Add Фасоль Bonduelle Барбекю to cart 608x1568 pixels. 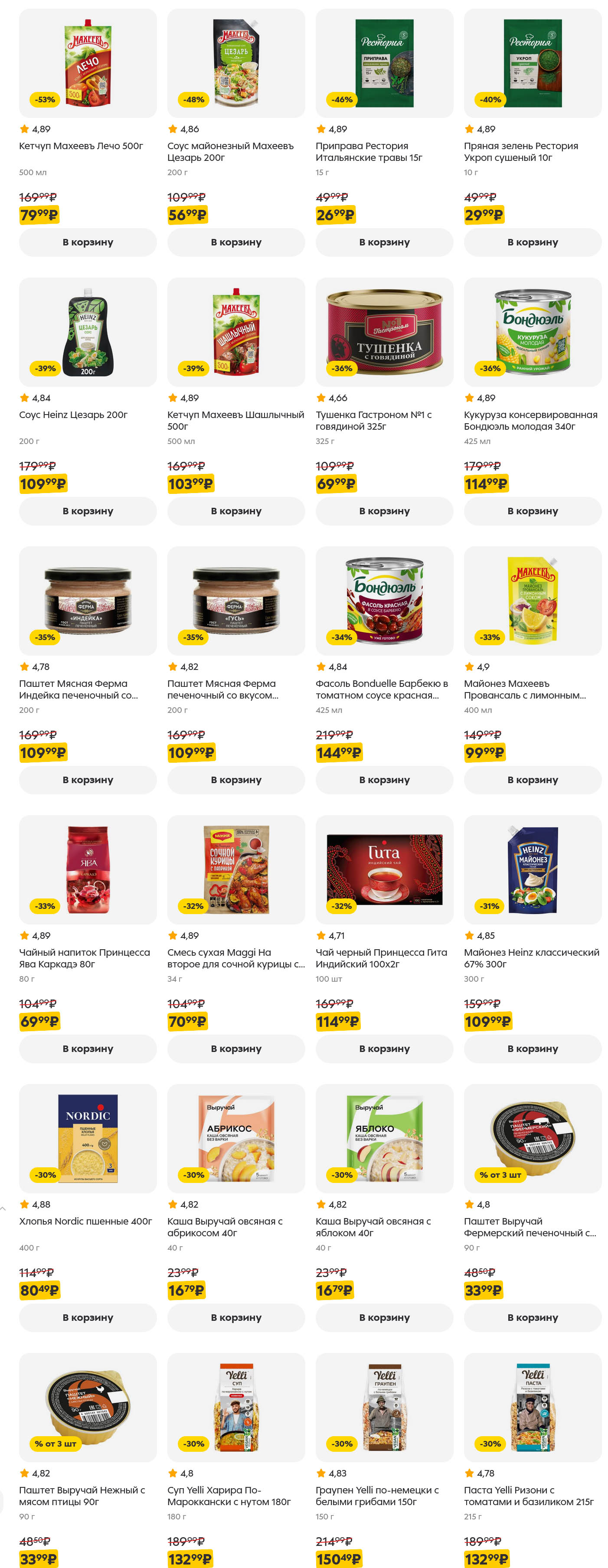point(384,780)
